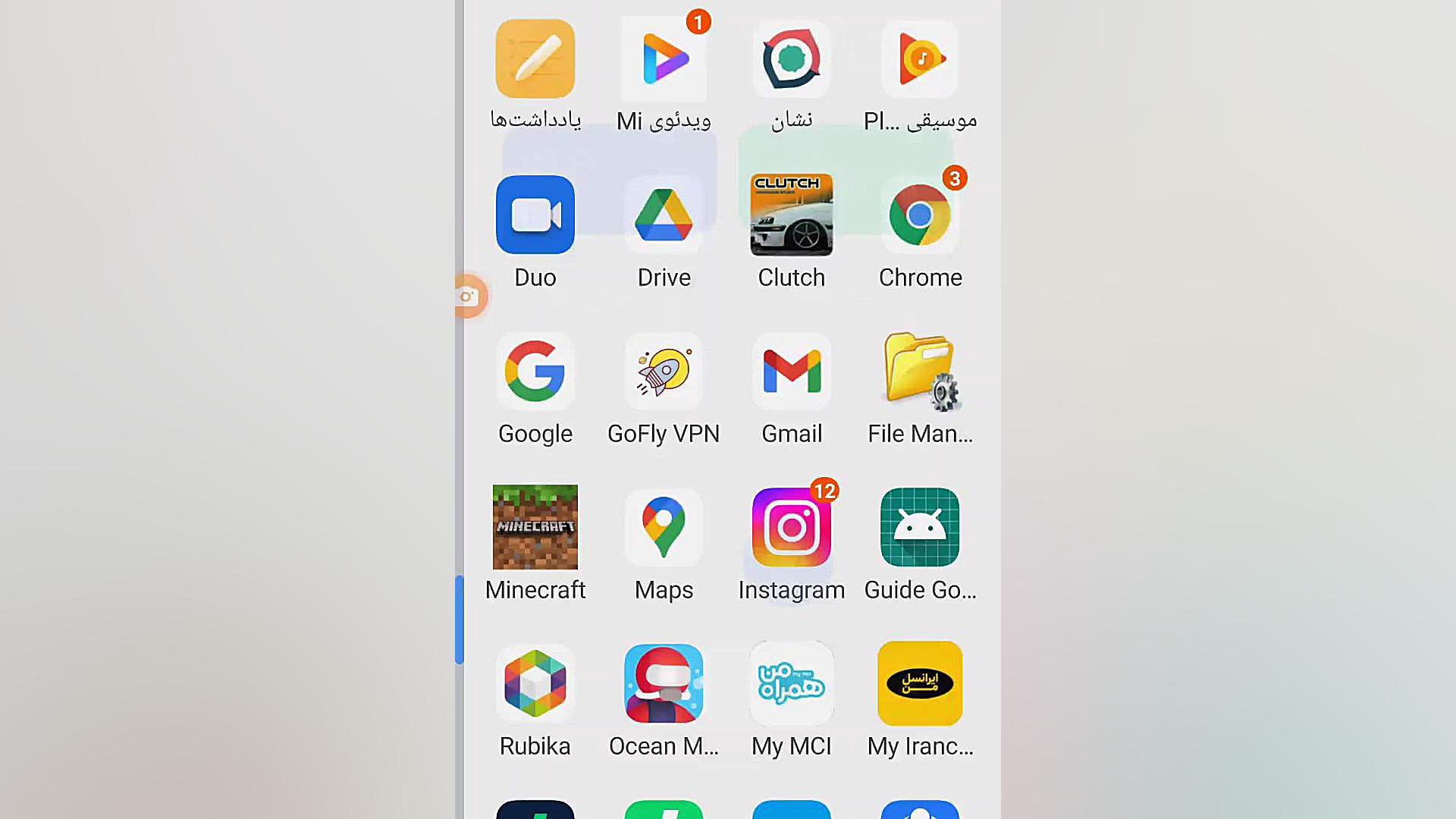Open Google Maps
The width and height of the screenshot is (1456, 819).
click(664, 527)
